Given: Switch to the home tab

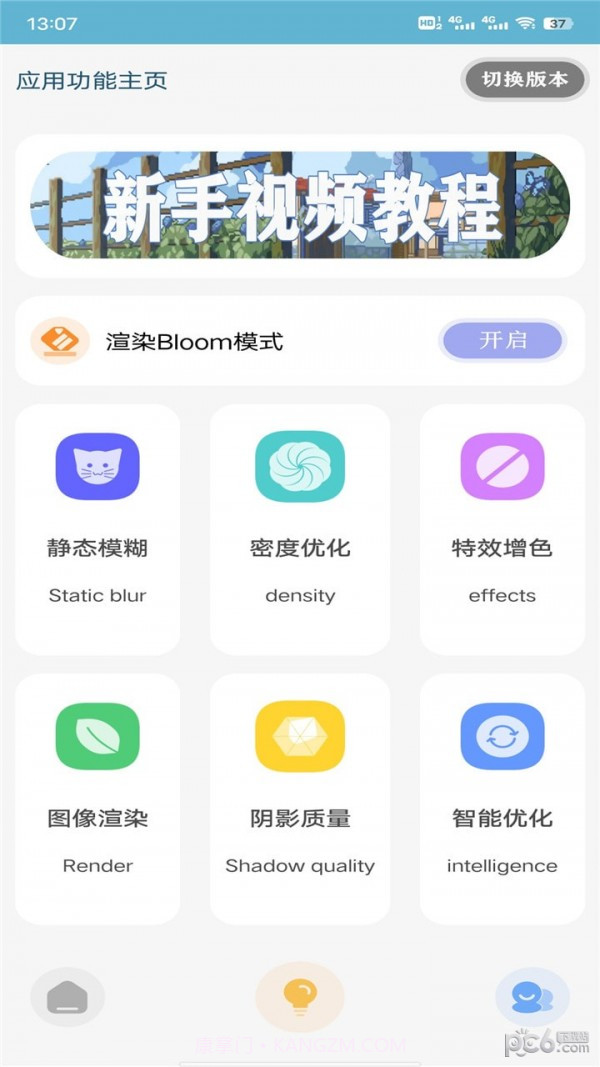Looking at the screenshot, I should [x=67, y=996].
